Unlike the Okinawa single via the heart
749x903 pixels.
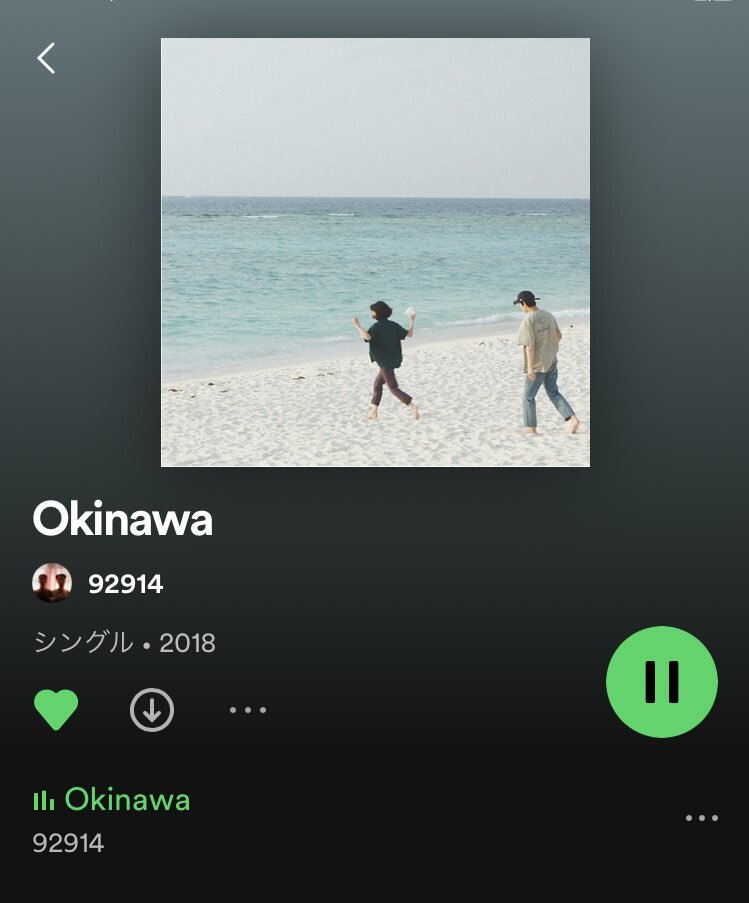click(x=56, y=710)
